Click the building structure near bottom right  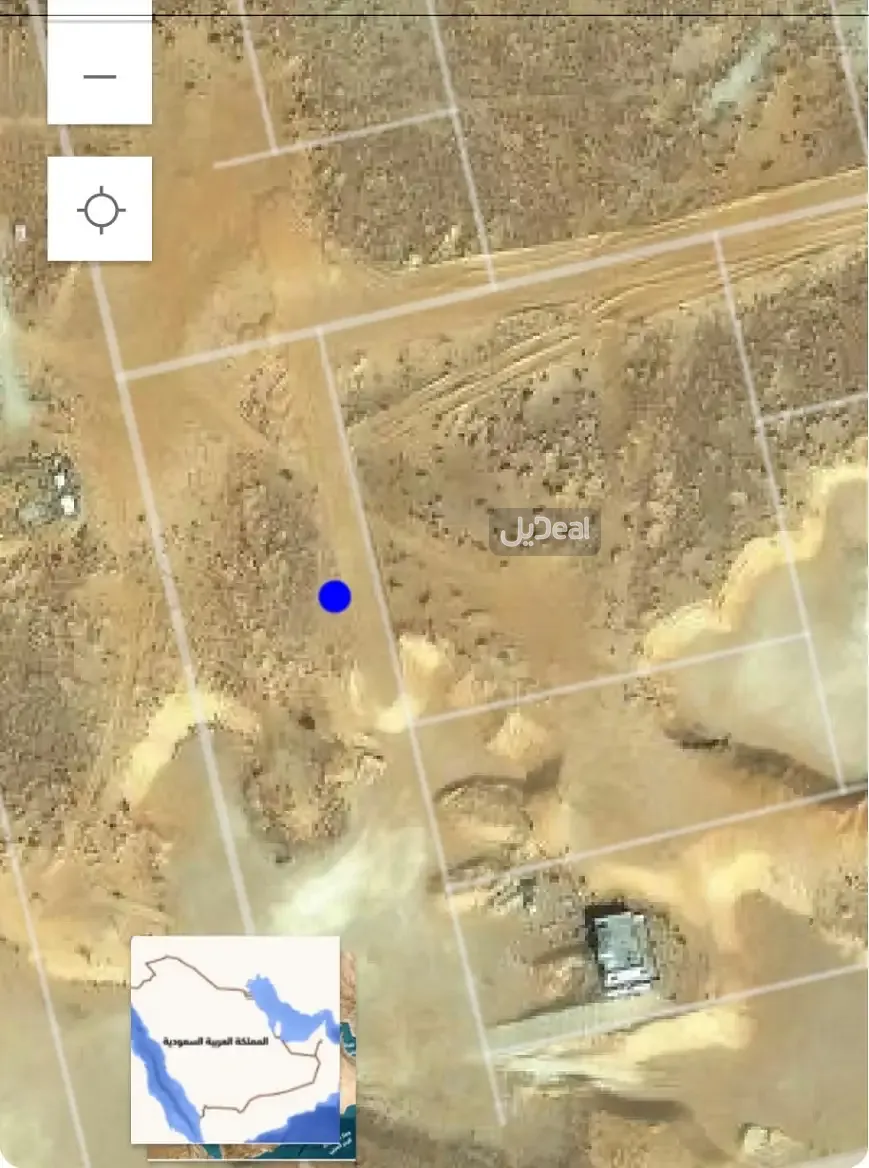(621, 952)
